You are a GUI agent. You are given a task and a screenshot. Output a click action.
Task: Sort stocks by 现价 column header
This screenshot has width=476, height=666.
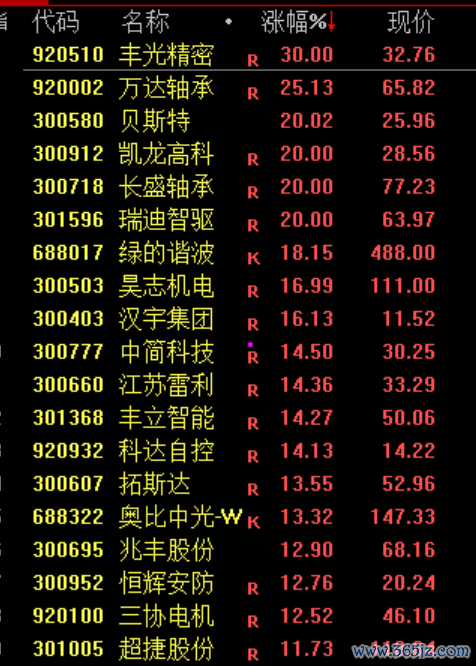411,22
